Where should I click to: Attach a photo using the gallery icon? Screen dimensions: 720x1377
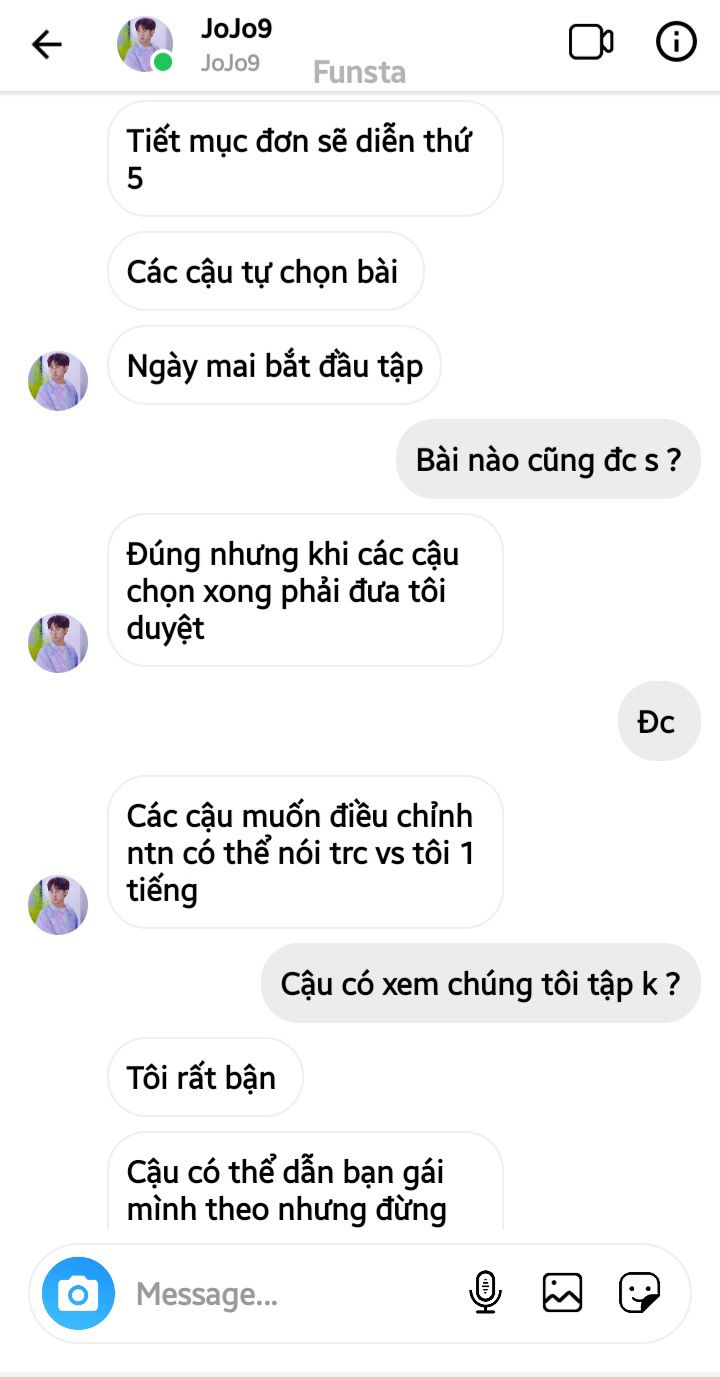click(x=562, y=1293)
